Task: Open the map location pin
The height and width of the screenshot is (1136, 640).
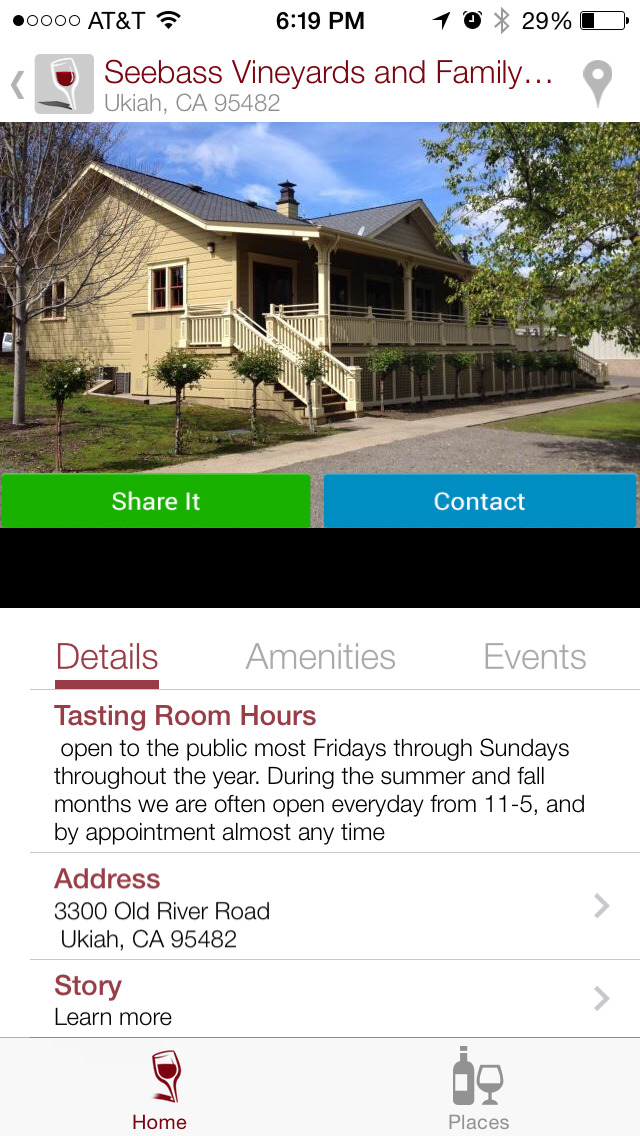Action: coord(597,84)
